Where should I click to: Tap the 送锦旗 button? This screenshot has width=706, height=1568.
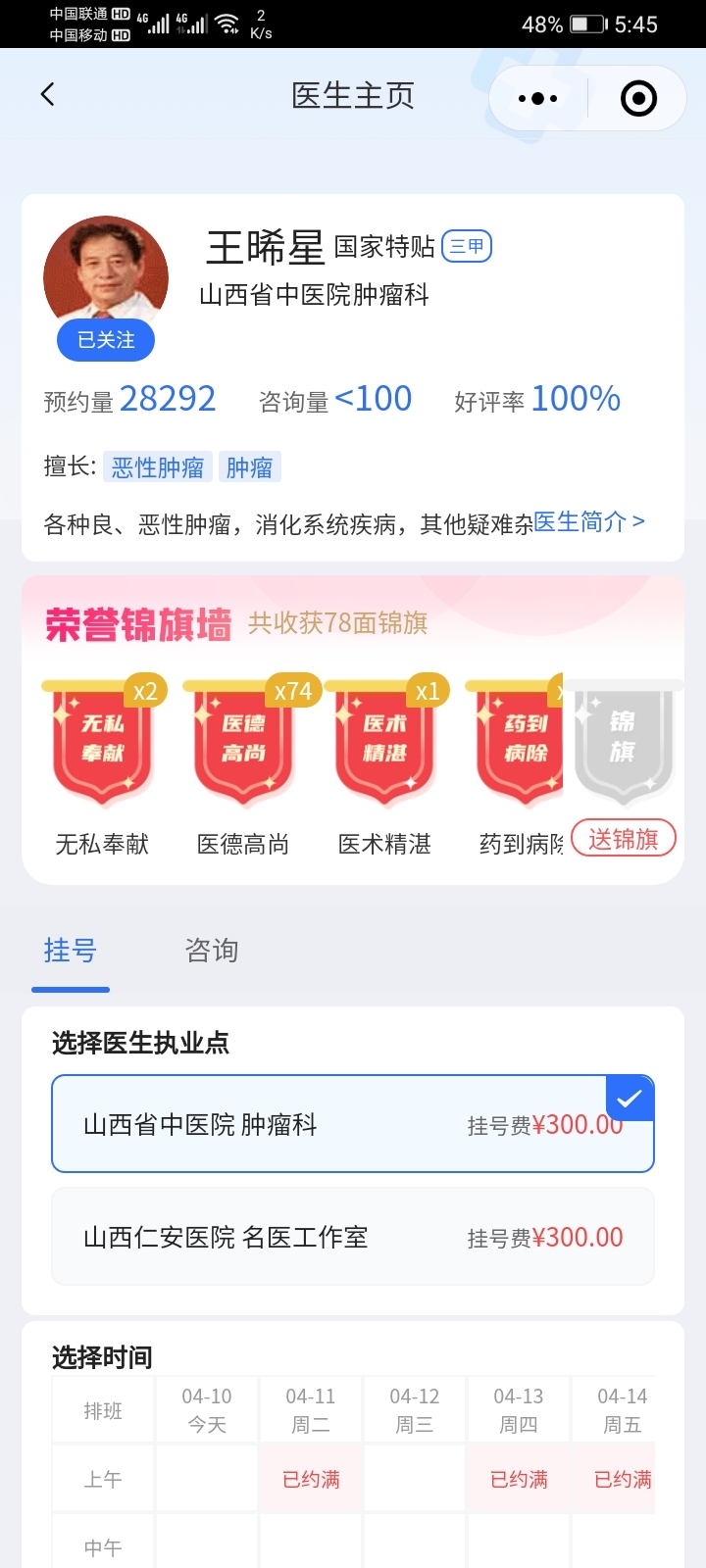(624, 839)
